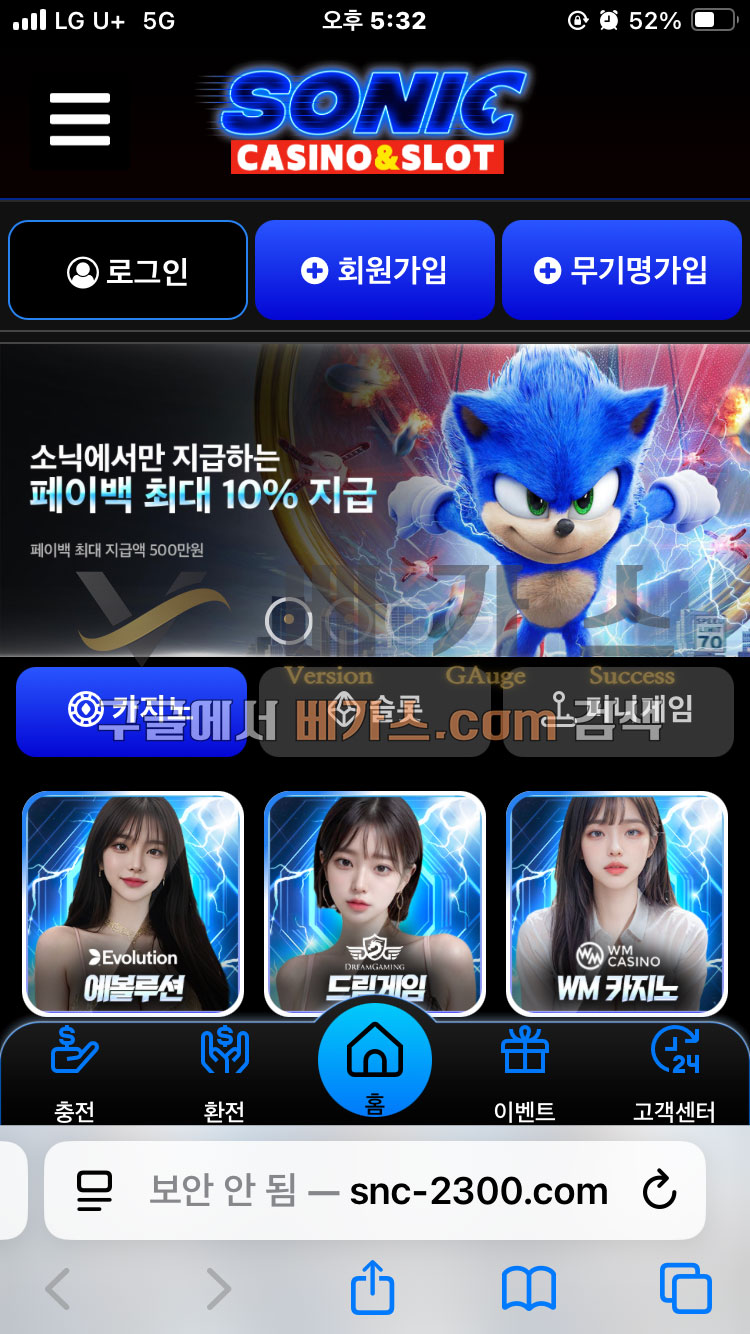Open the 페이백 최대 10% promo banner
The width and height of the screenshot is (750, 1334).
[375, 500]
